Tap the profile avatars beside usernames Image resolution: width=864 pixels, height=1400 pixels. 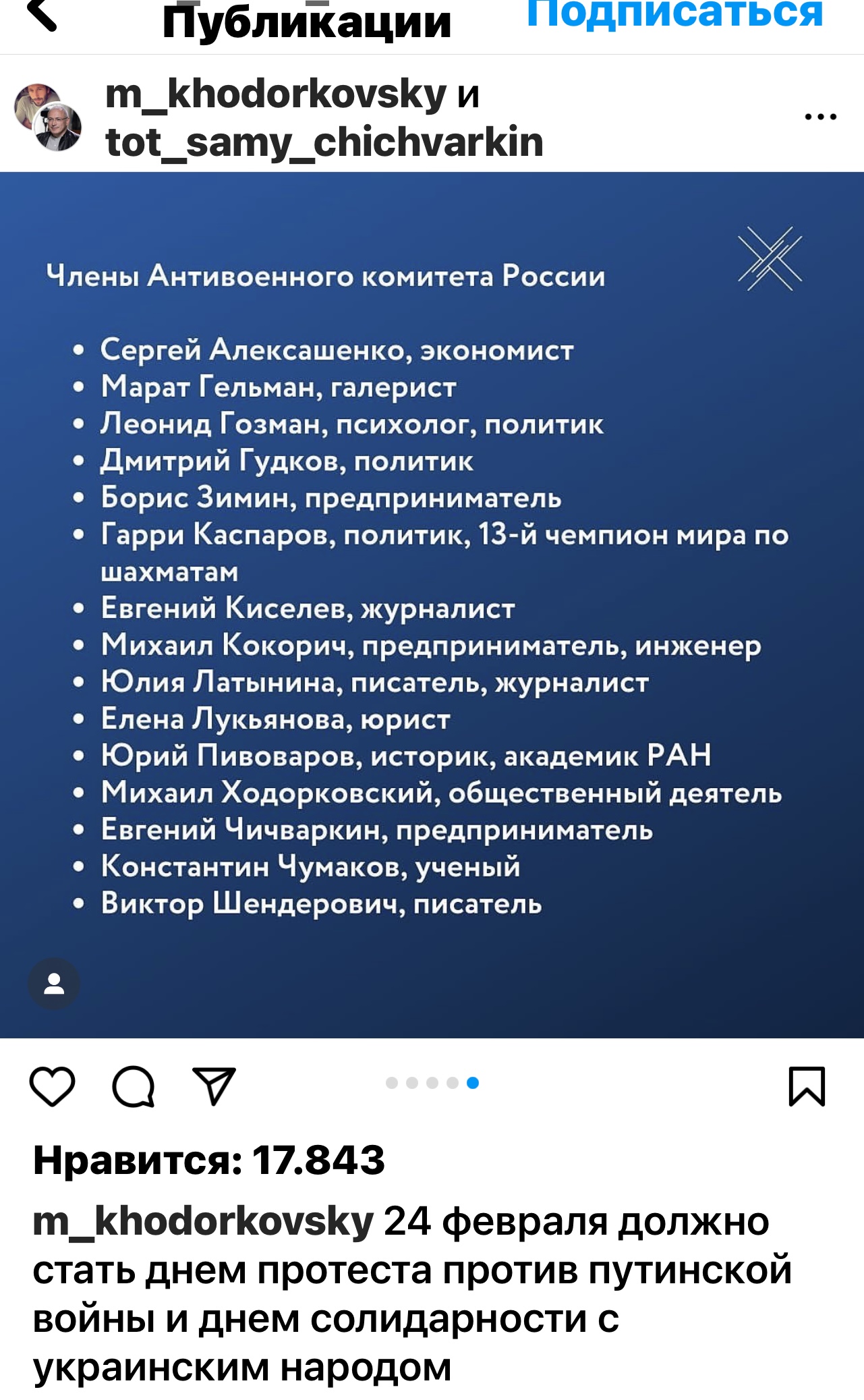tap(48, 117)
